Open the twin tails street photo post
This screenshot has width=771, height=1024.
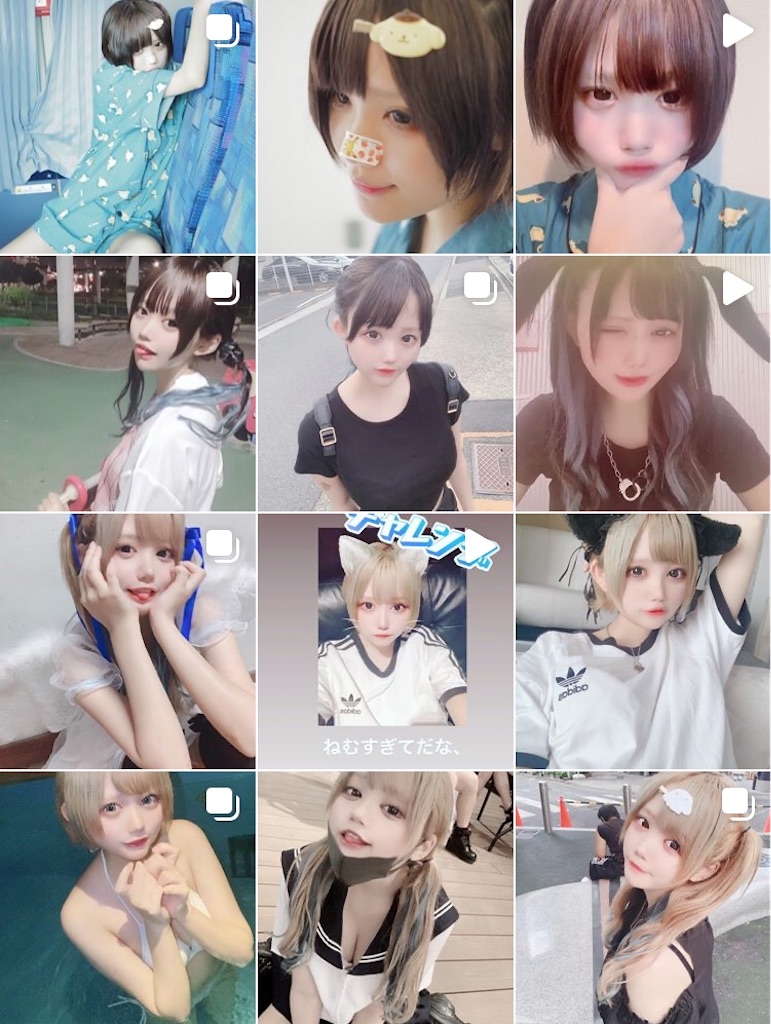point(643,897)
